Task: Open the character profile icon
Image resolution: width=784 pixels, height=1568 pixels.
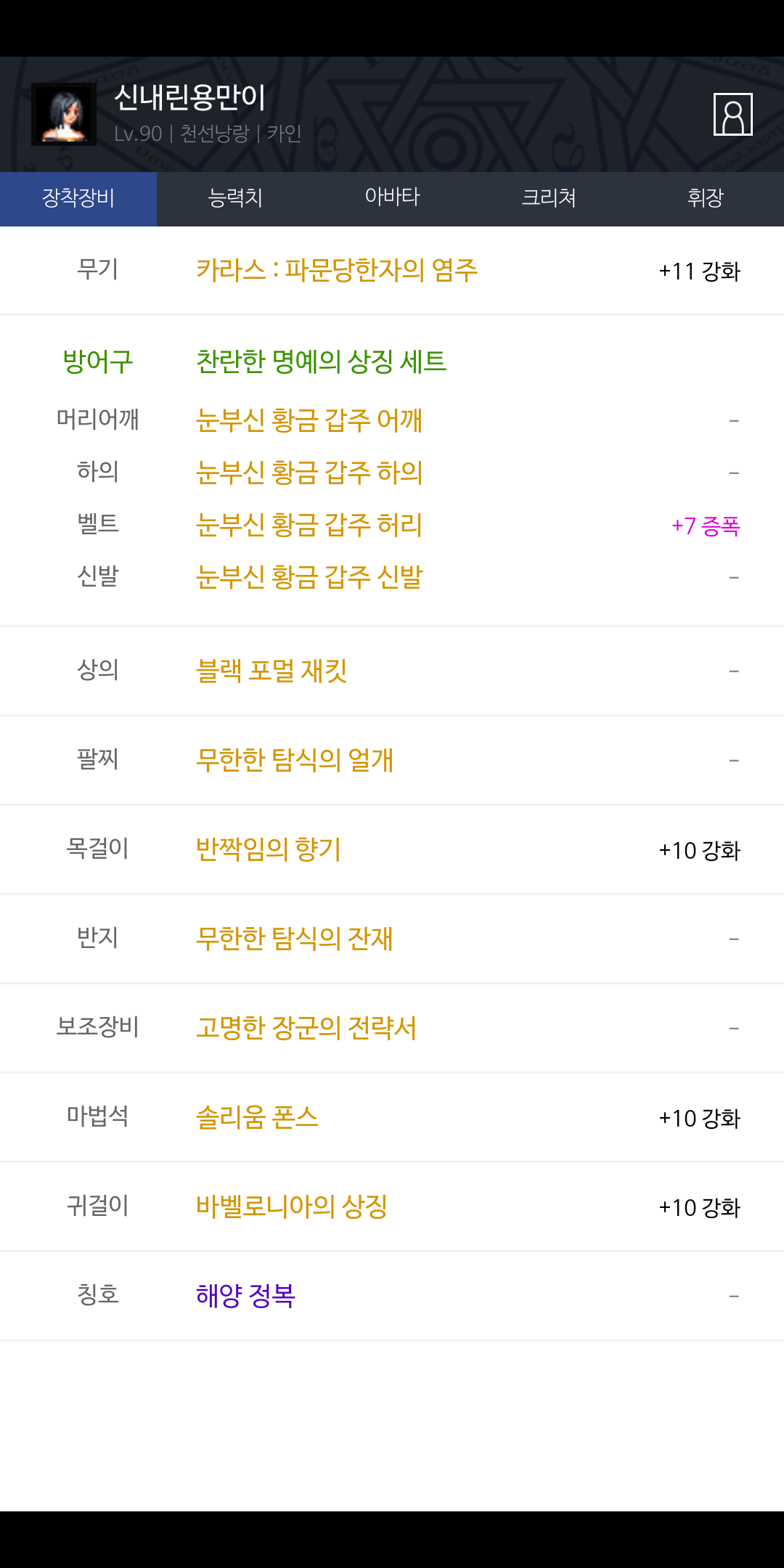Action: pos(732,114)
